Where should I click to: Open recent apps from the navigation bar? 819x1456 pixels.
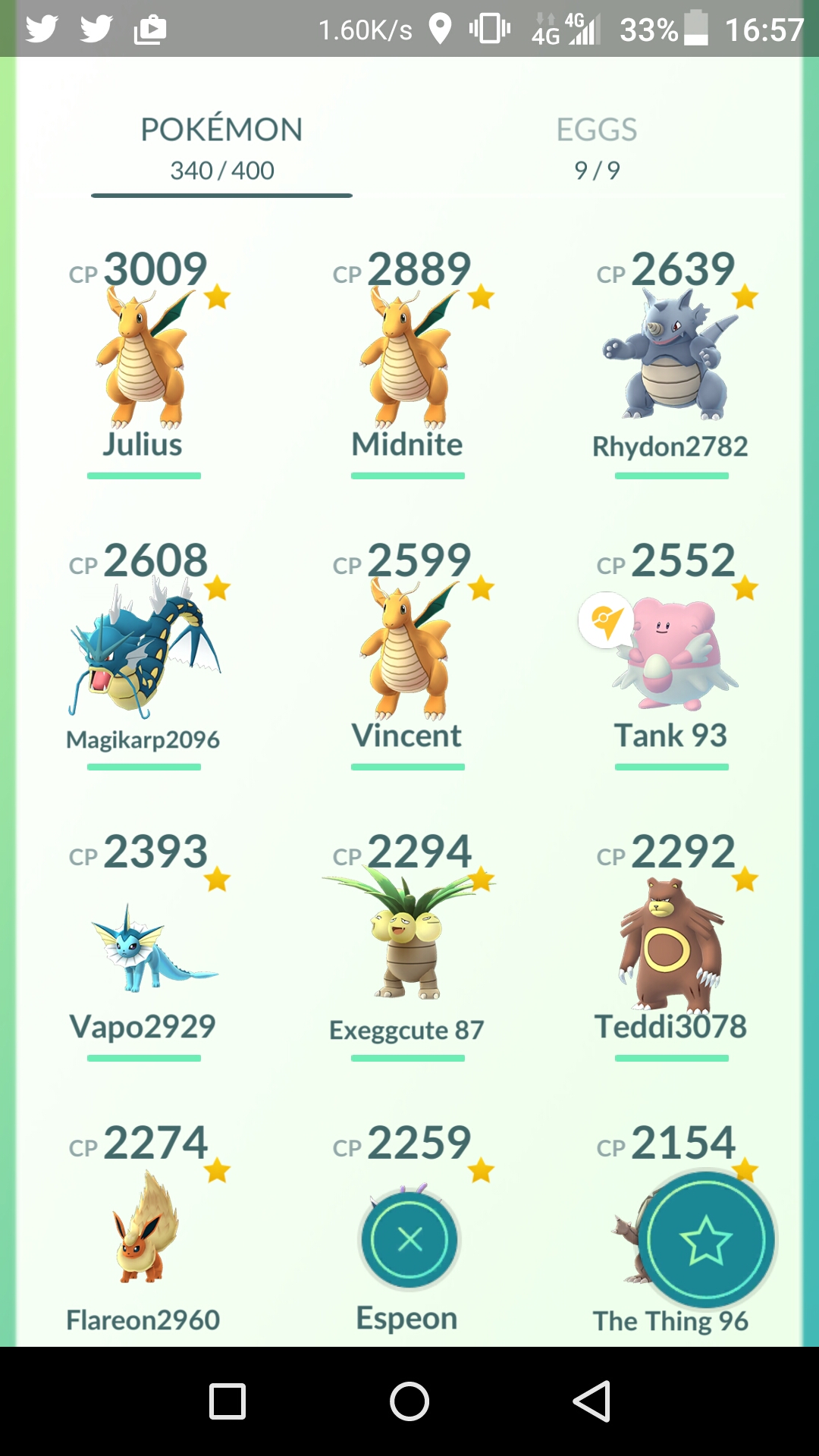(227, 1401)
